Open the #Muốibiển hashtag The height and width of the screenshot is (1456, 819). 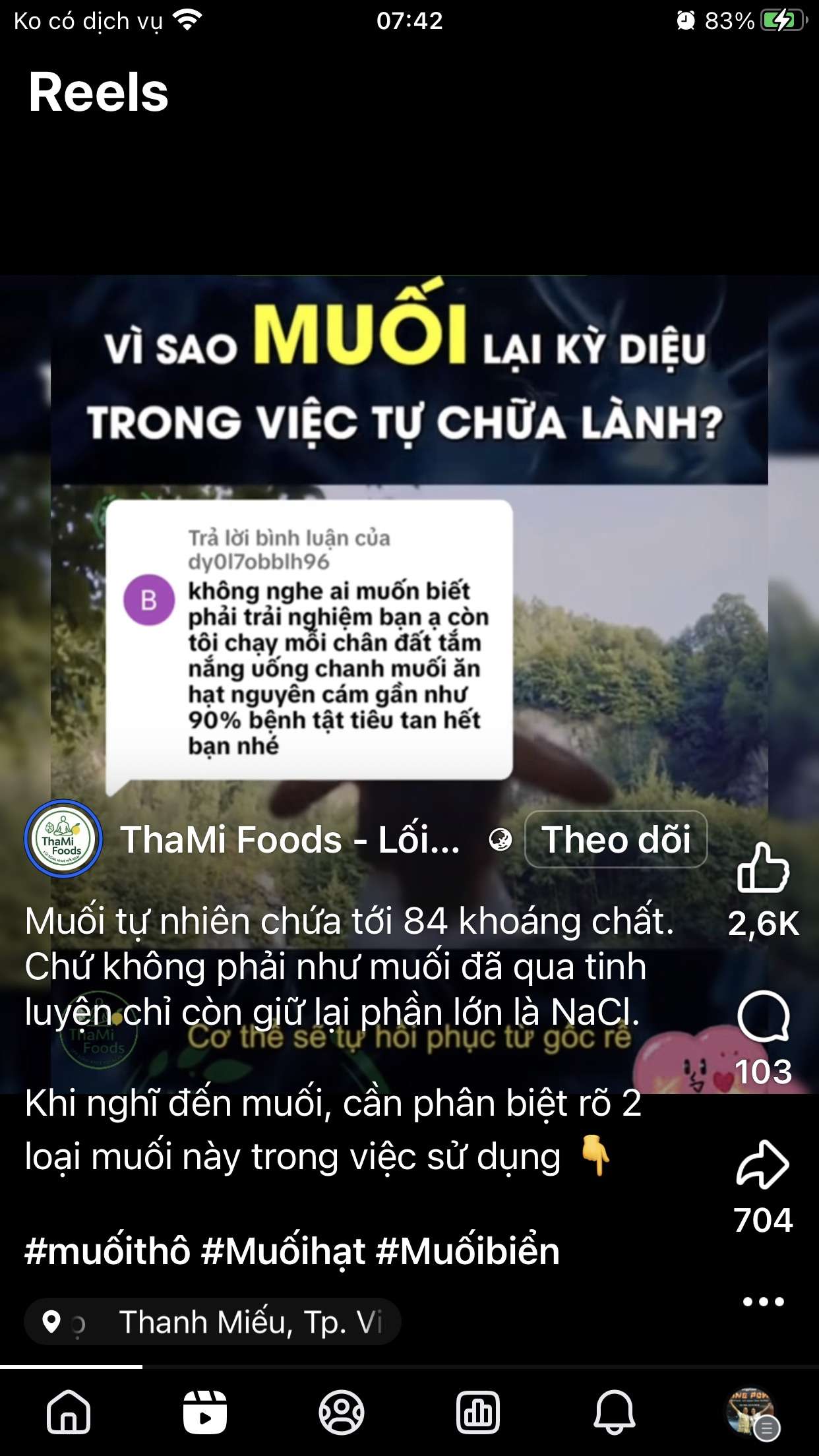pos(468,1252)
